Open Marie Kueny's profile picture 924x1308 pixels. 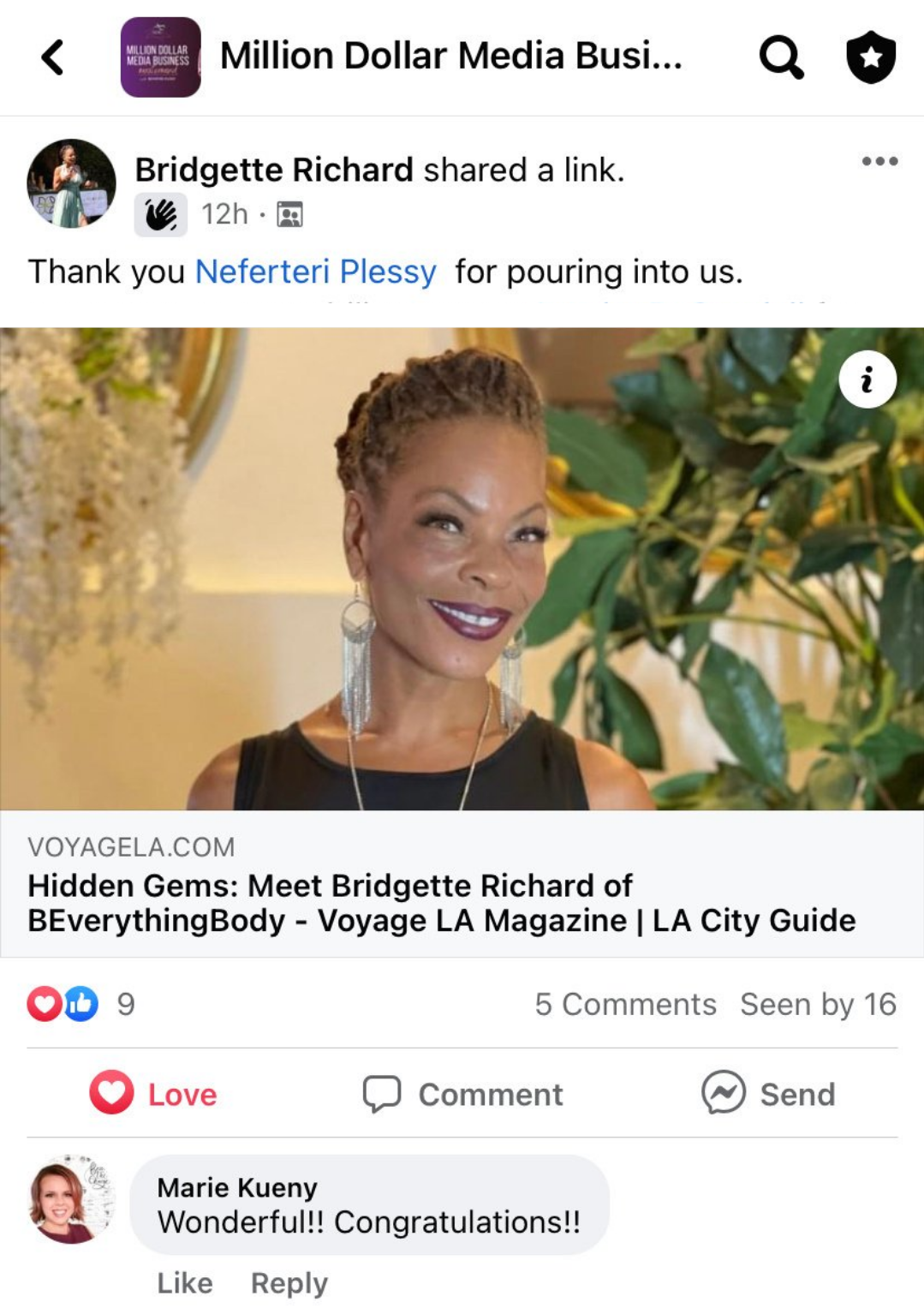[x=72, y=1199]
